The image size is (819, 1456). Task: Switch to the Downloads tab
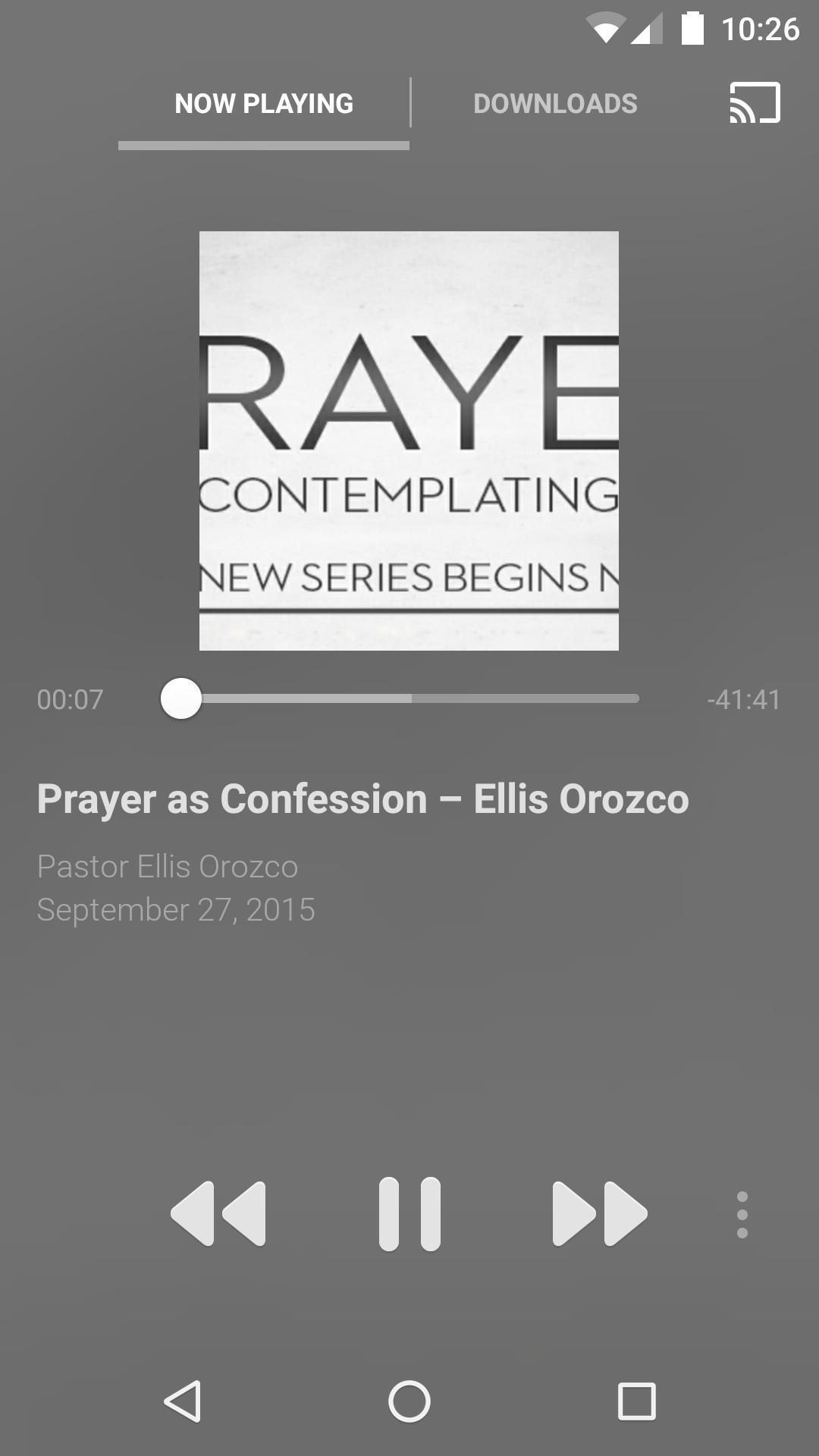click(x=555, y=104)
